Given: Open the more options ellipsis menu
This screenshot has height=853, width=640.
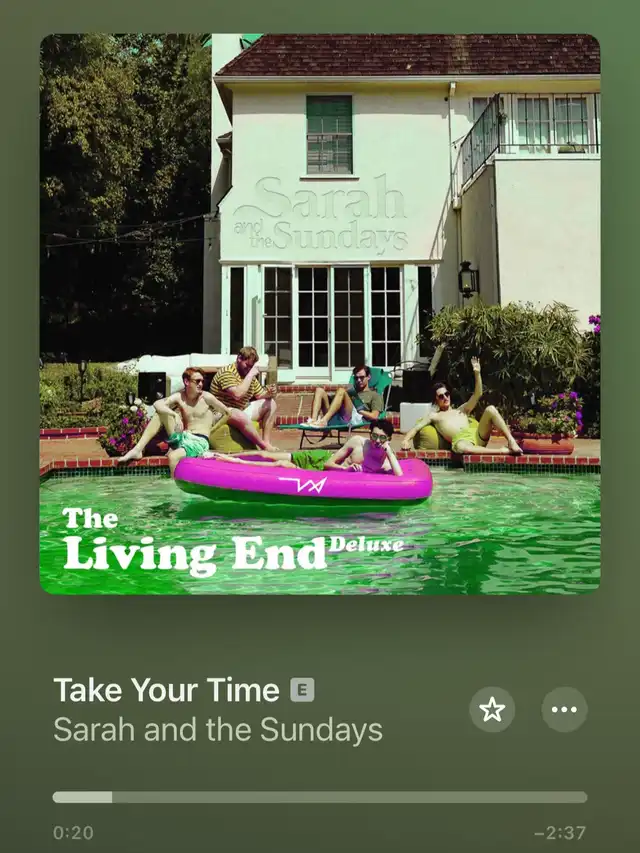Looking at the screenshot, I should (564, 709).
